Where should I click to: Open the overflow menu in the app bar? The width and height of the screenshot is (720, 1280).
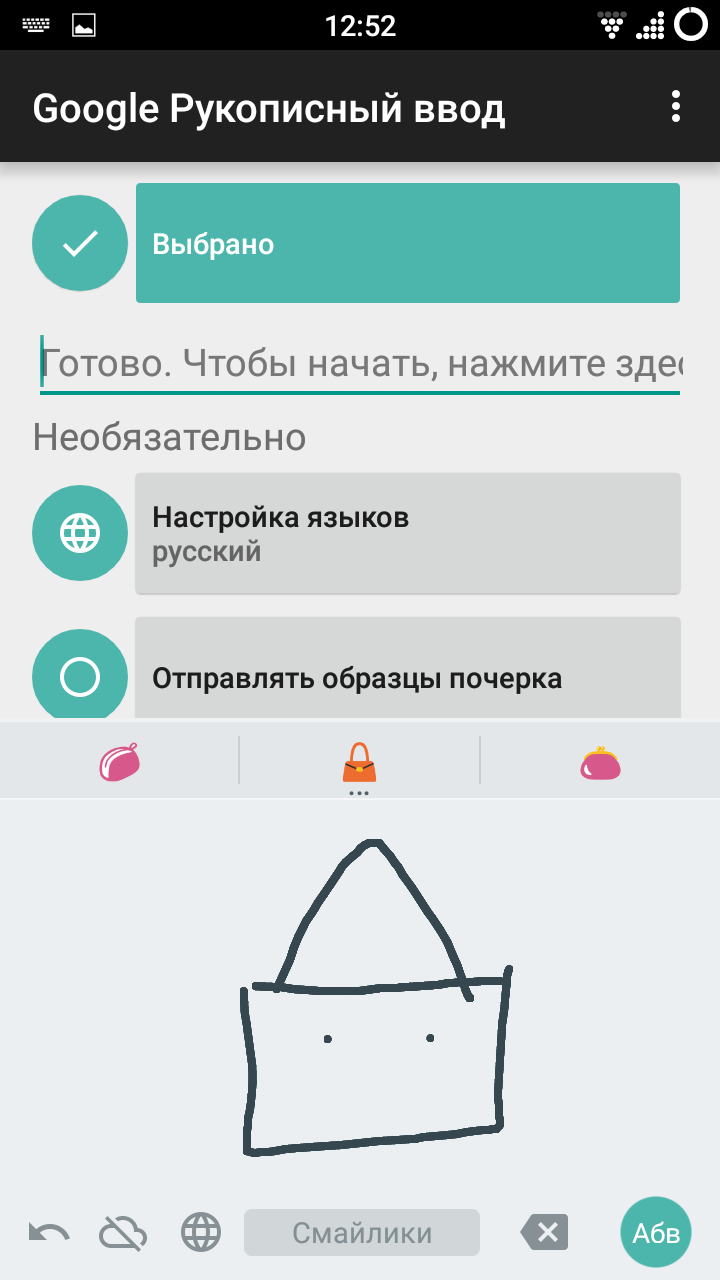coord(677,107)
